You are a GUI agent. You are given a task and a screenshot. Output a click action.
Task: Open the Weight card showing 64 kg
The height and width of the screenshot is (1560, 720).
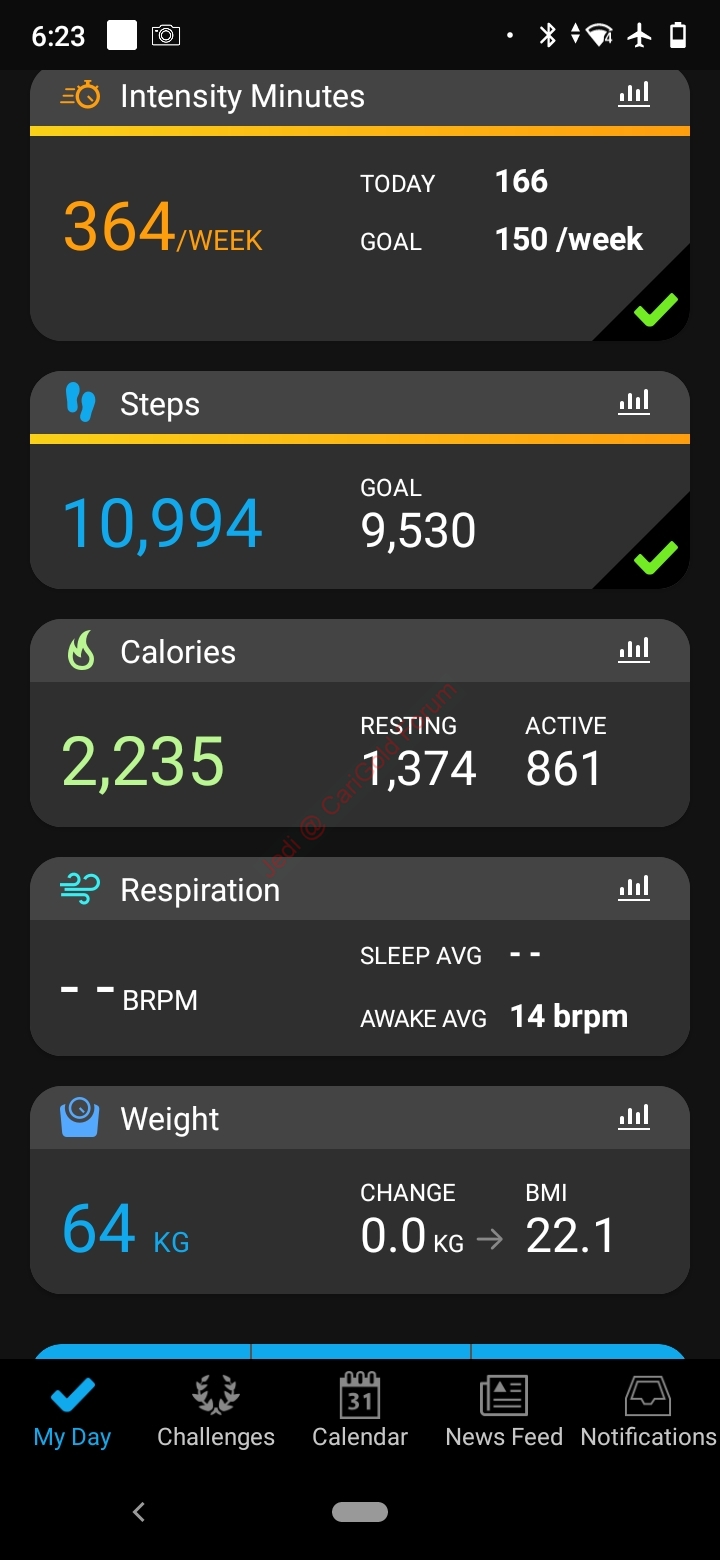click(x=360, y=1190)
